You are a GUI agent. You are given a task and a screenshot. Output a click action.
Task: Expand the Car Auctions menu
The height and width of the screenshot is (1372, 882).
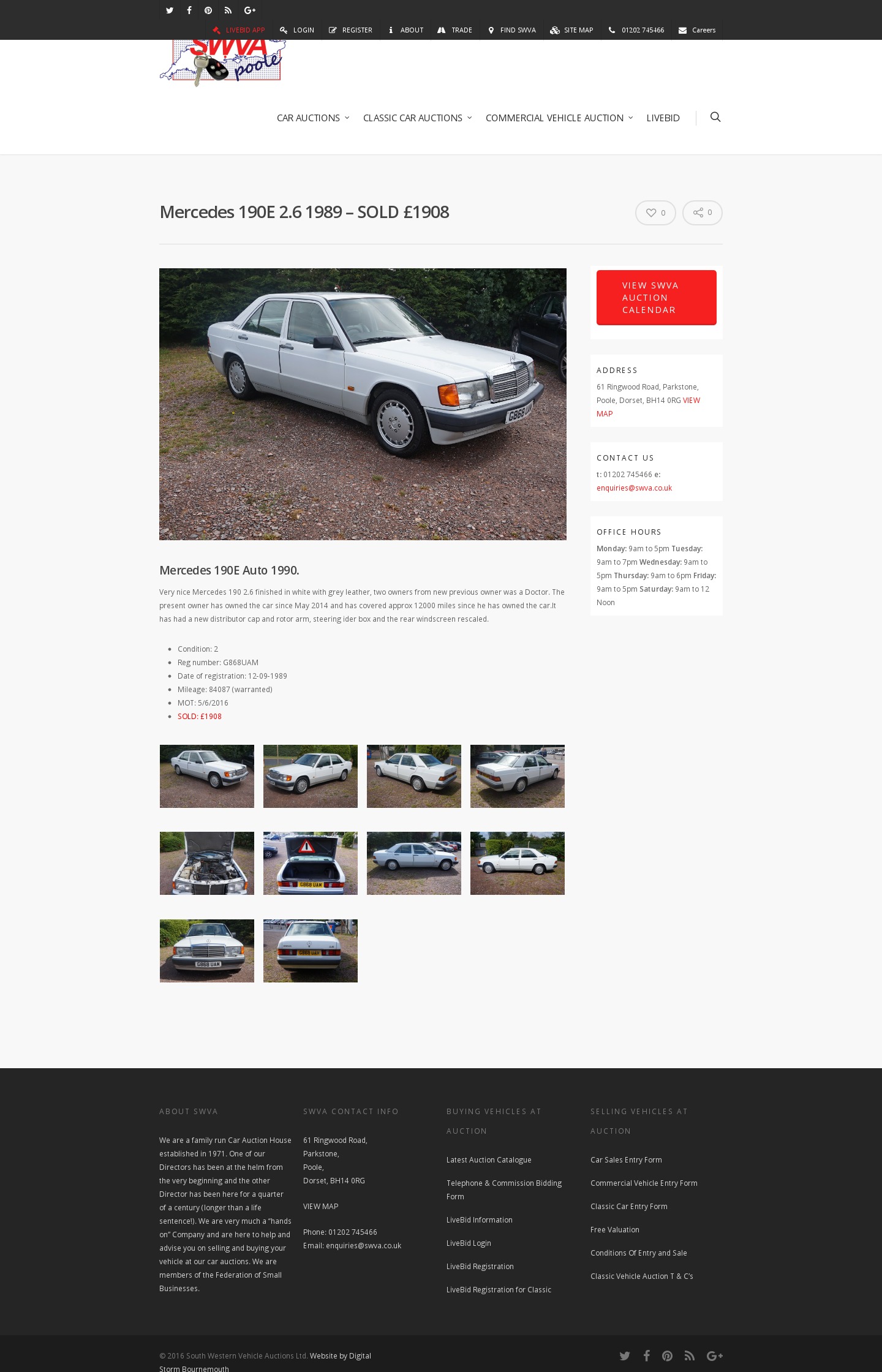(x=312, y=118)
